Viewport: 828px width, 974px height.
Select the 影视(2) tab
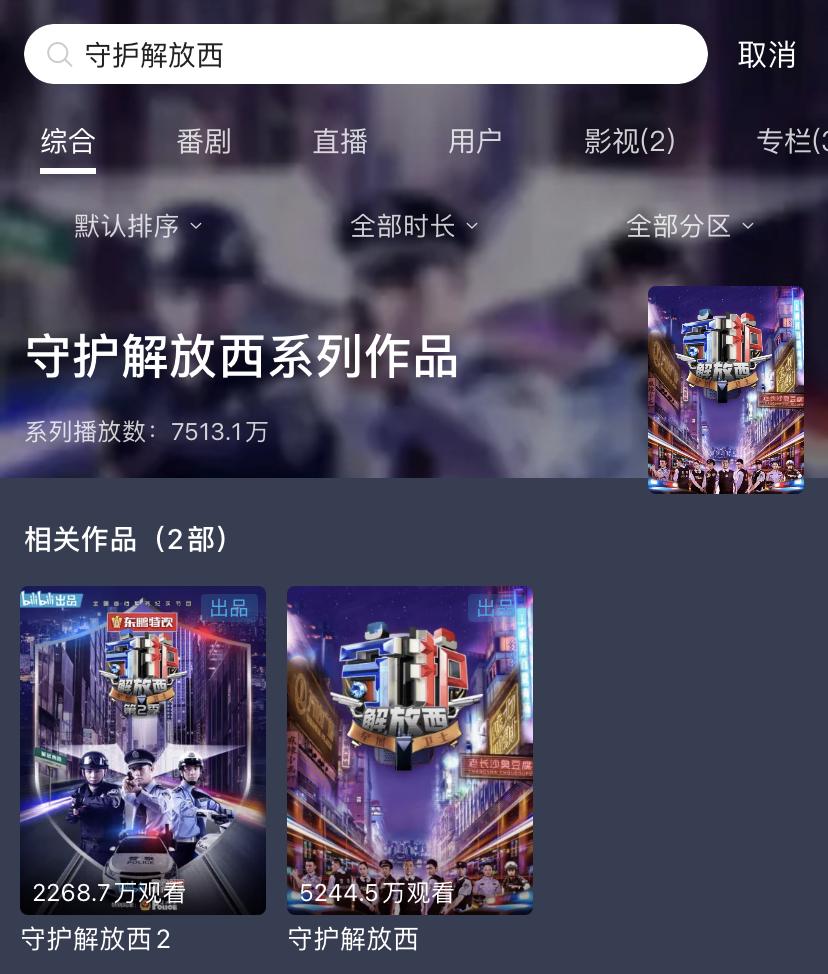630,141
